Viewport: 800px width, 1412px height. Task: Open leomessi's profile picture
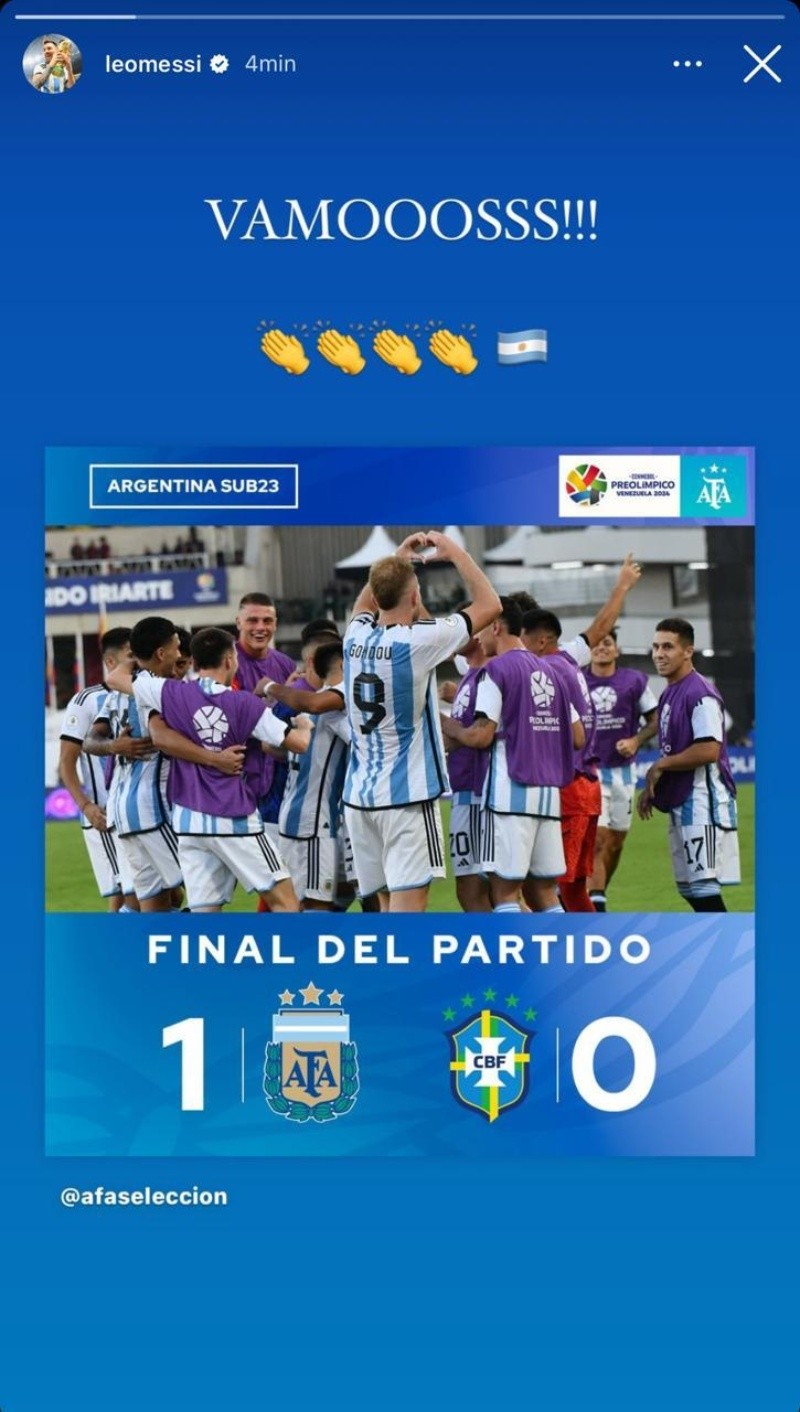tap(52, 64)
